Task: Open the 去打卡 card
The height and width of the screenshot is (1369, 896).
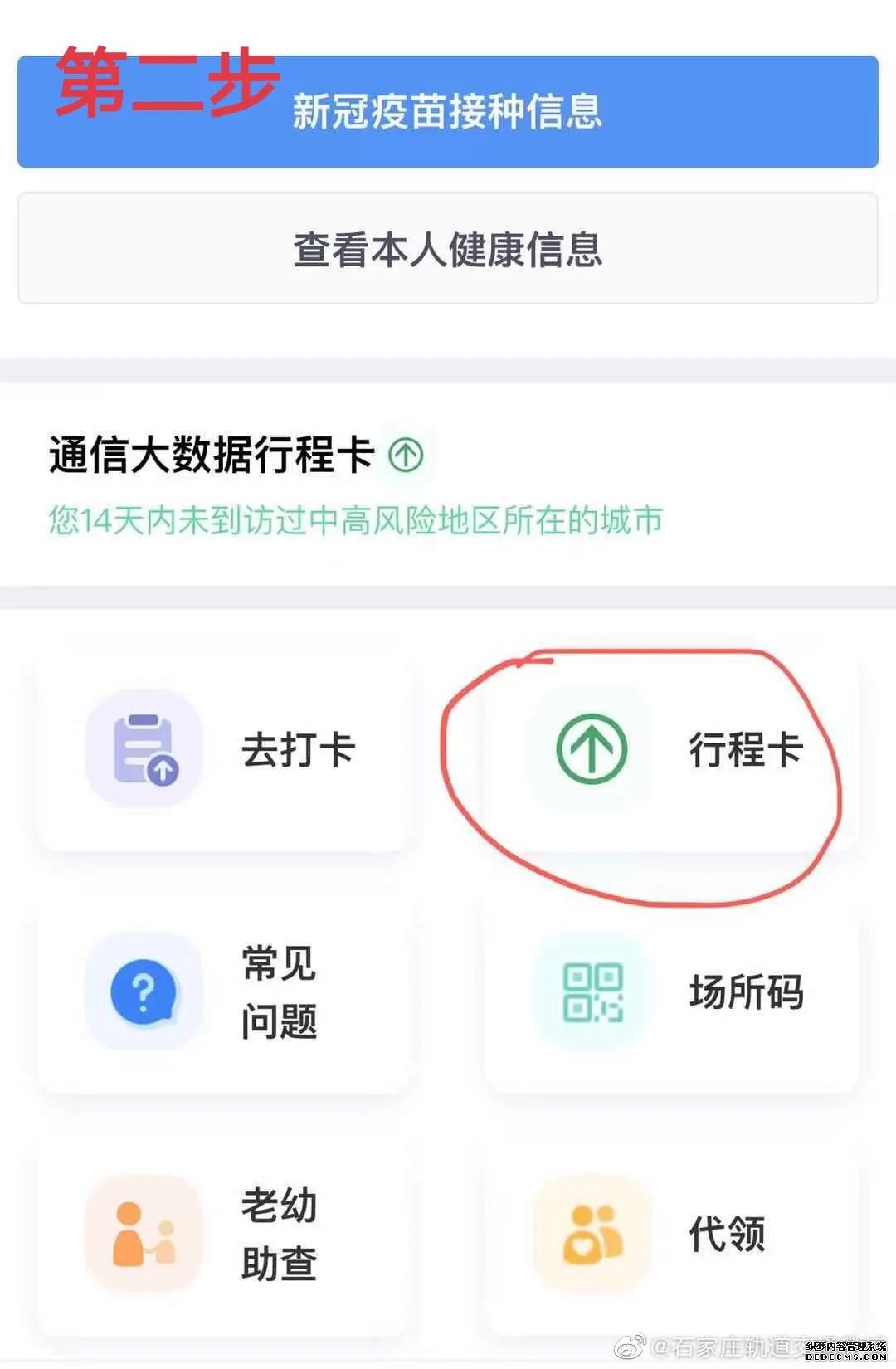Action: [224, 749]
